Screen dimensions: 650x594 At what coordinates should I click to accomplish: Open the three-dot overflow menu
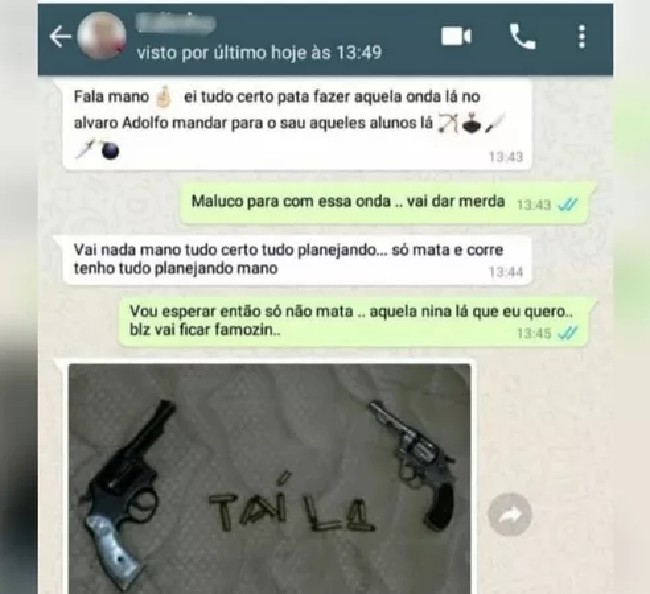pyautogui.click(x=582, y=37)
